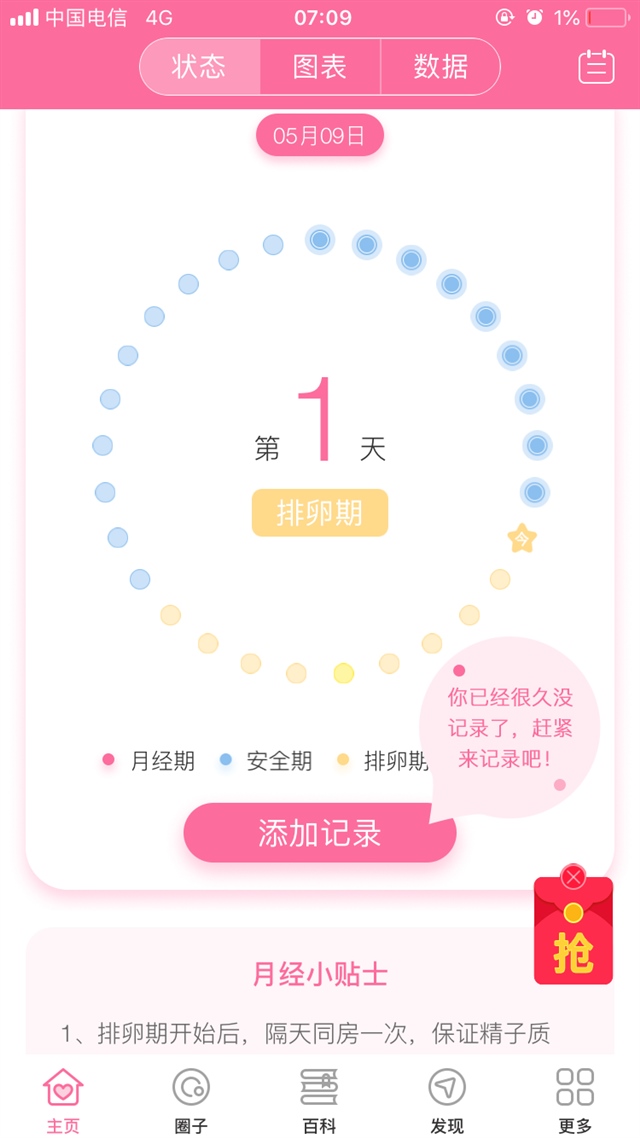Tap the 05月09日 date chip

320,136
